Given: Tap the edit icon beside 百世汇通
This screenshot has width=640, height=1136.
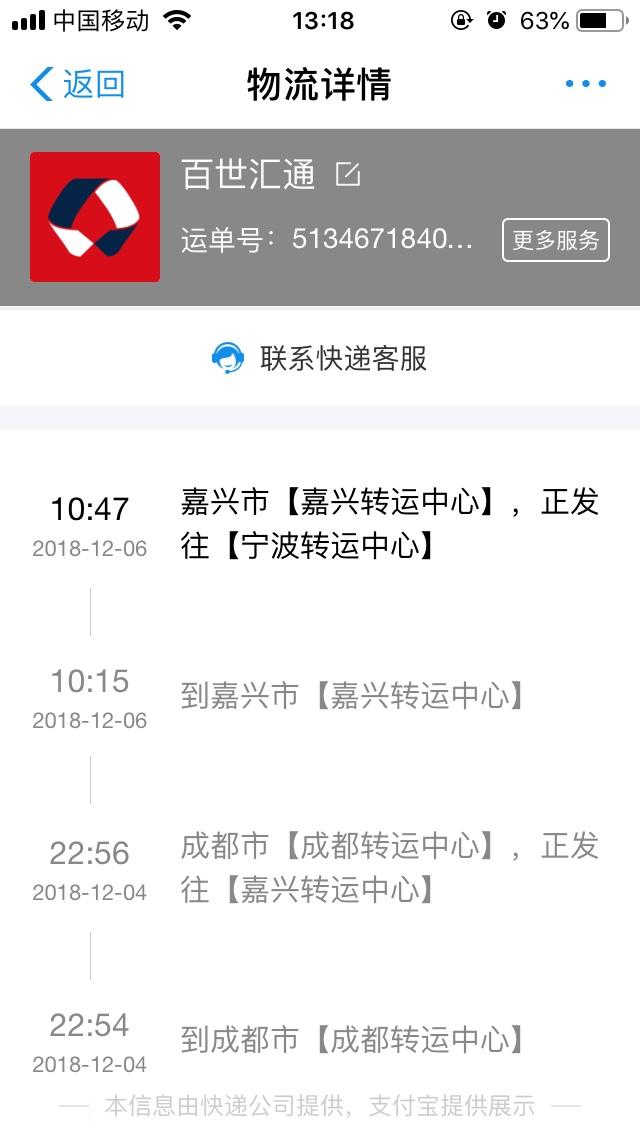Looking at the screenshot, I should click(x=348, y=174).
